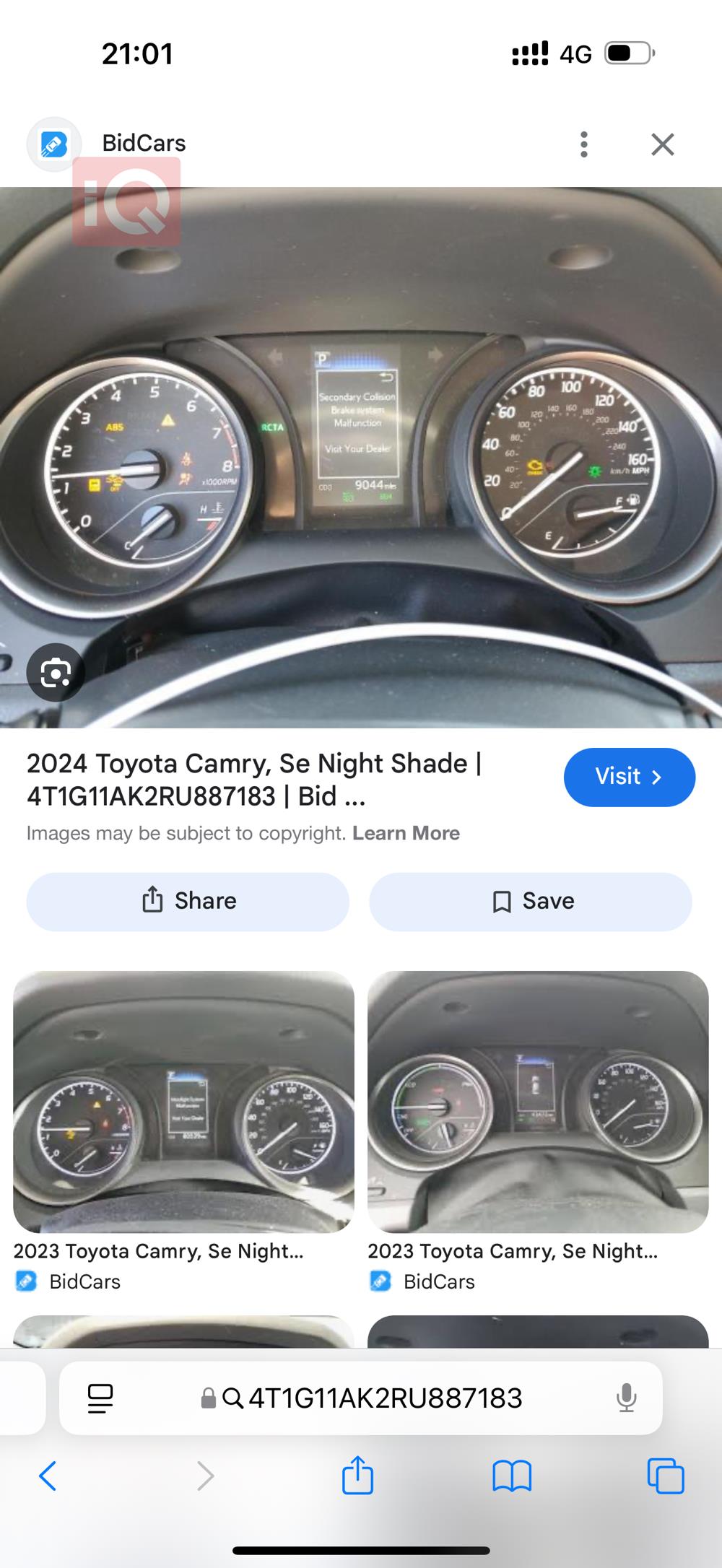The width and height of the screenshot is (722, 1568).
Task: Open the Learn More copyright link
Action: [x=406, y=833]
